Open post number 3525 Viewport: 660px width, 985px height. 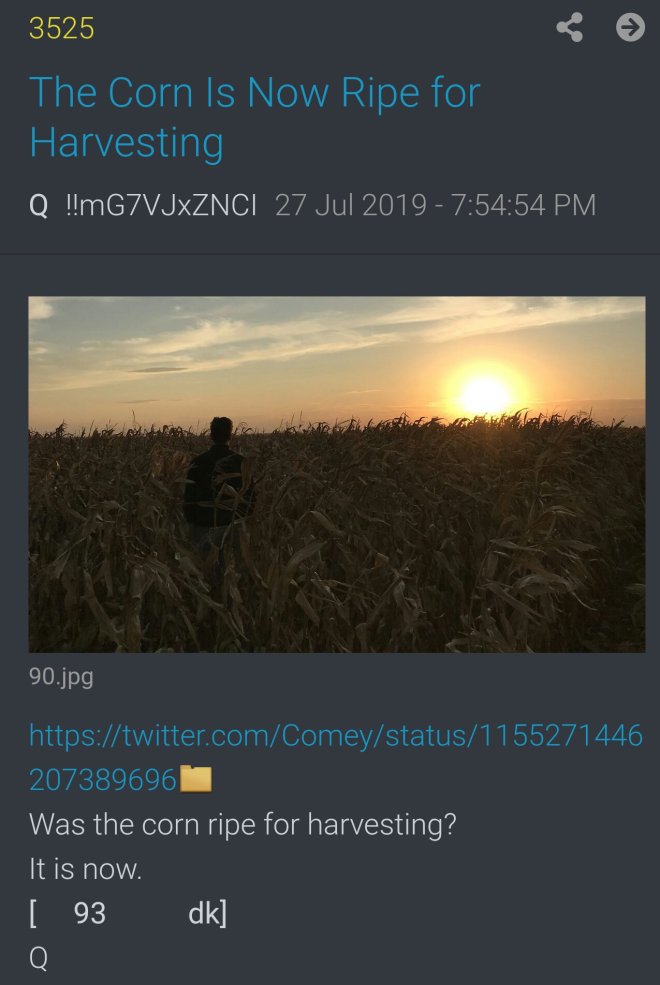click(61, 29)
